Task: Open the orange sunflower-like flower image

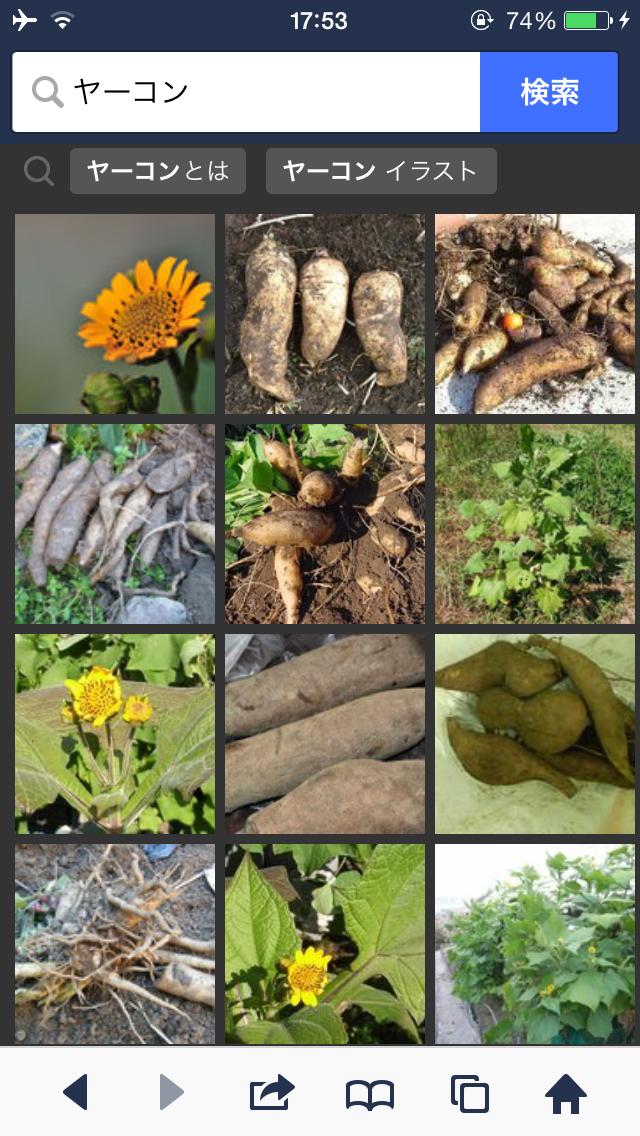Action: 115,313
